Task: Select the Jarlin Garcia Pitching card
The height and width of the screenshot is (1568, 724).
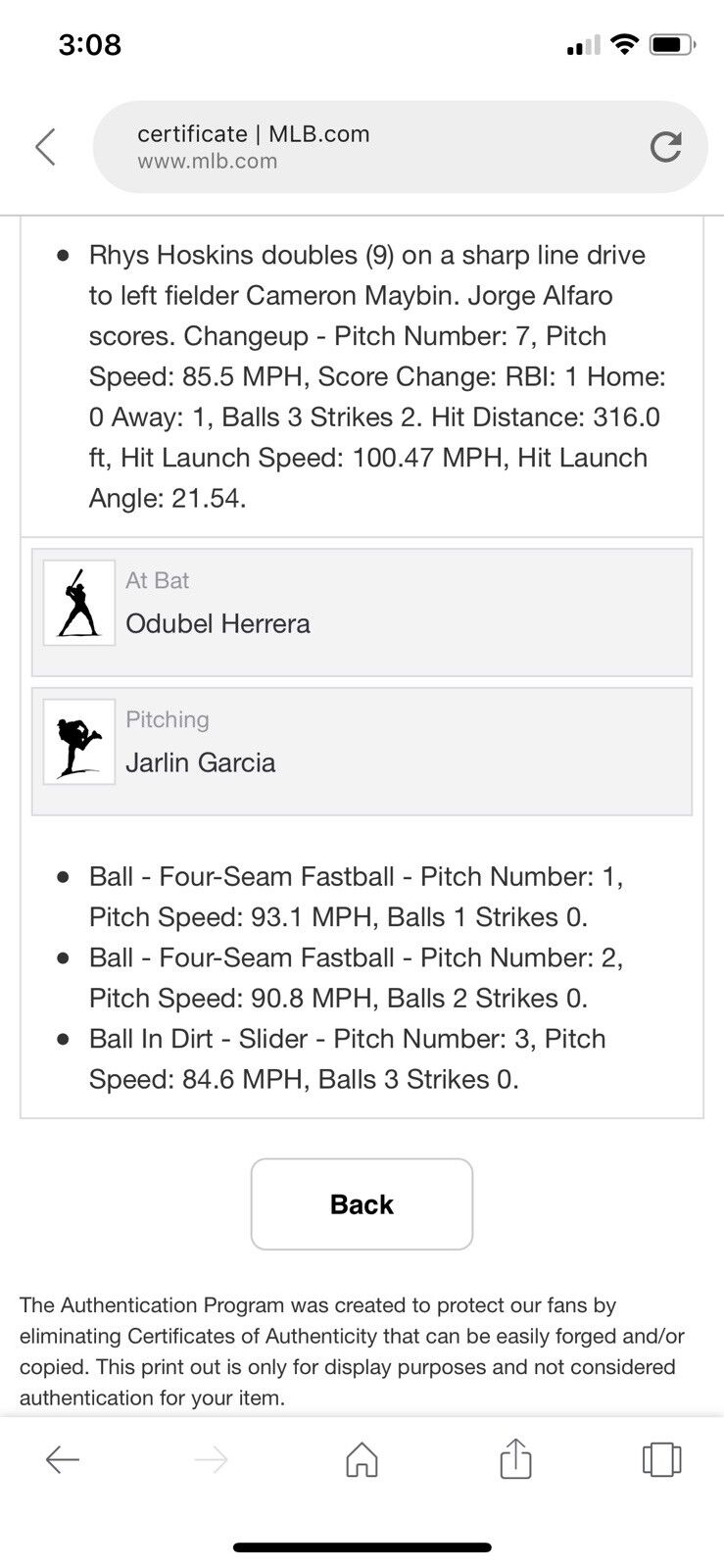Action: click(x=362, y=751)
